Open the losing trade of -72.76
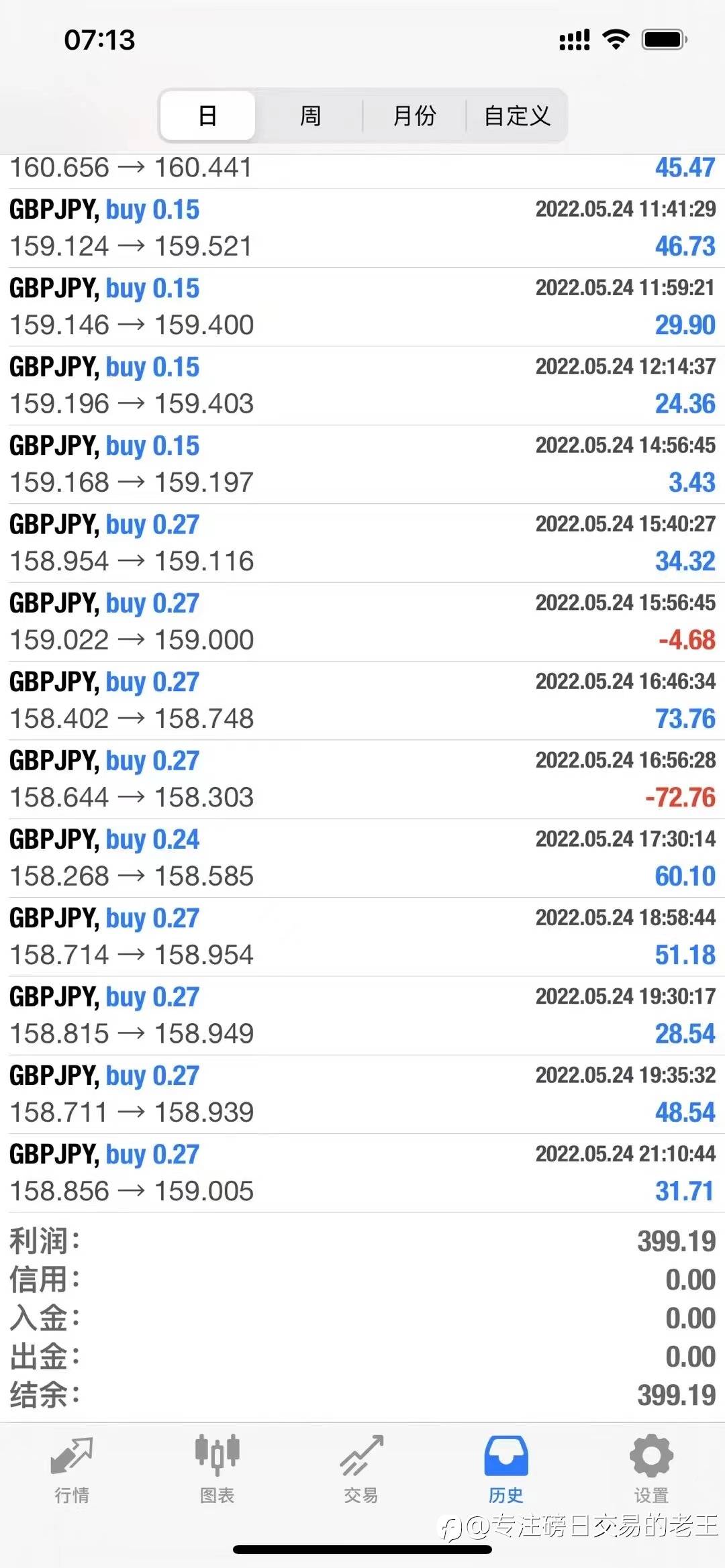The width and height of the screenshot is (725, 1568). pyautogui.click(x=362, y=779)
